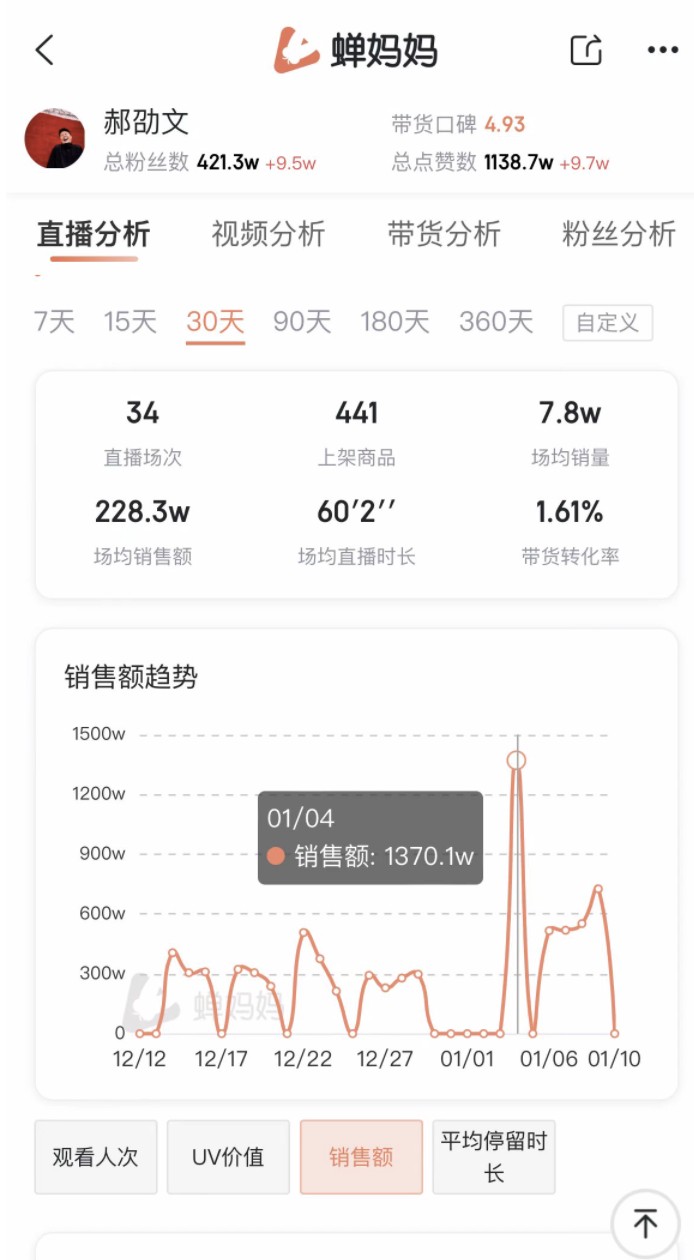Select the 7天 time range
Image resolution: width=694 pixels, height=1260 pixels.
tap(55, 322)
